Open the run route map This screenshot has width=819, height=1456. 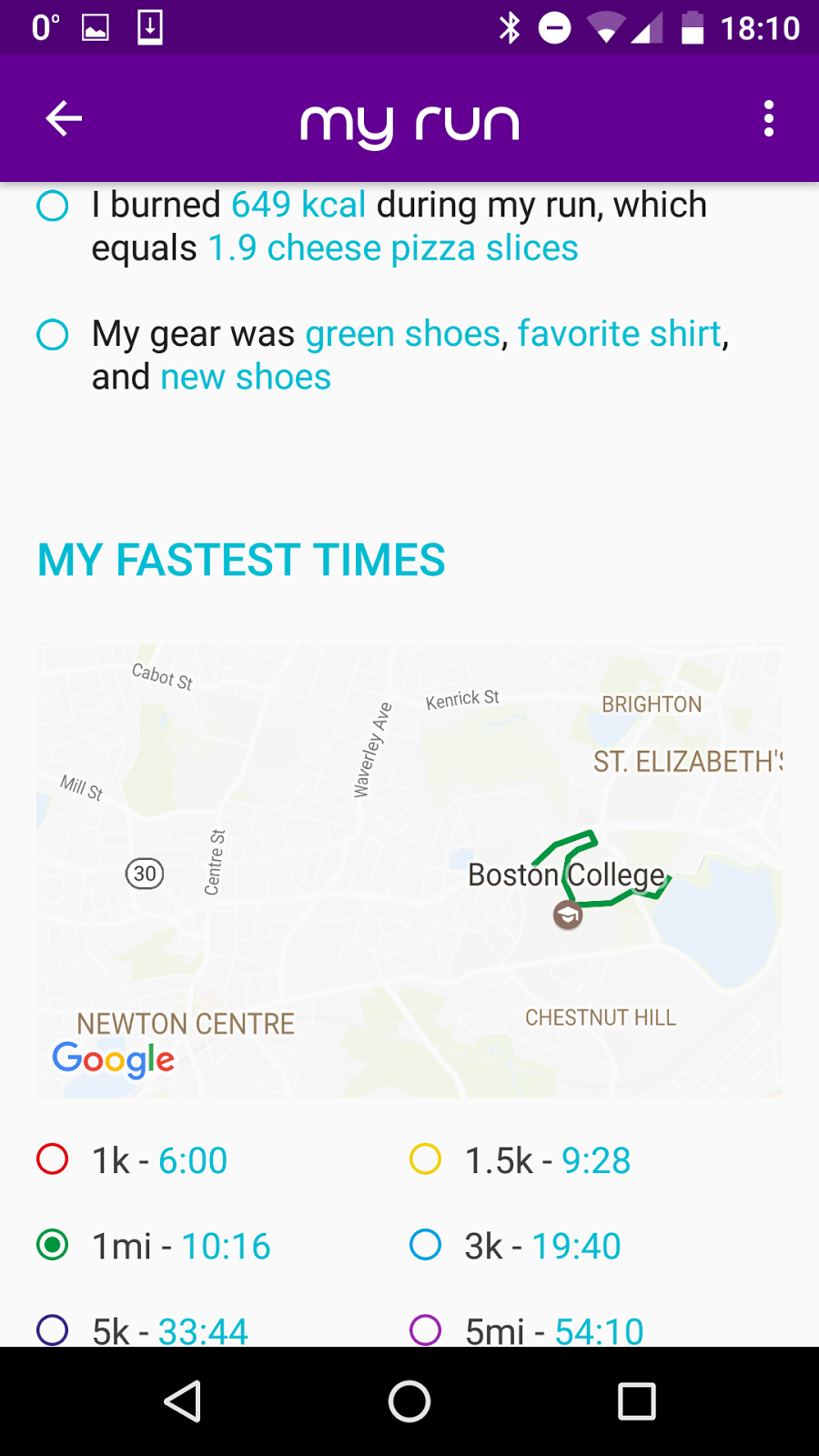pyautogui.click(x=409, y=870)
